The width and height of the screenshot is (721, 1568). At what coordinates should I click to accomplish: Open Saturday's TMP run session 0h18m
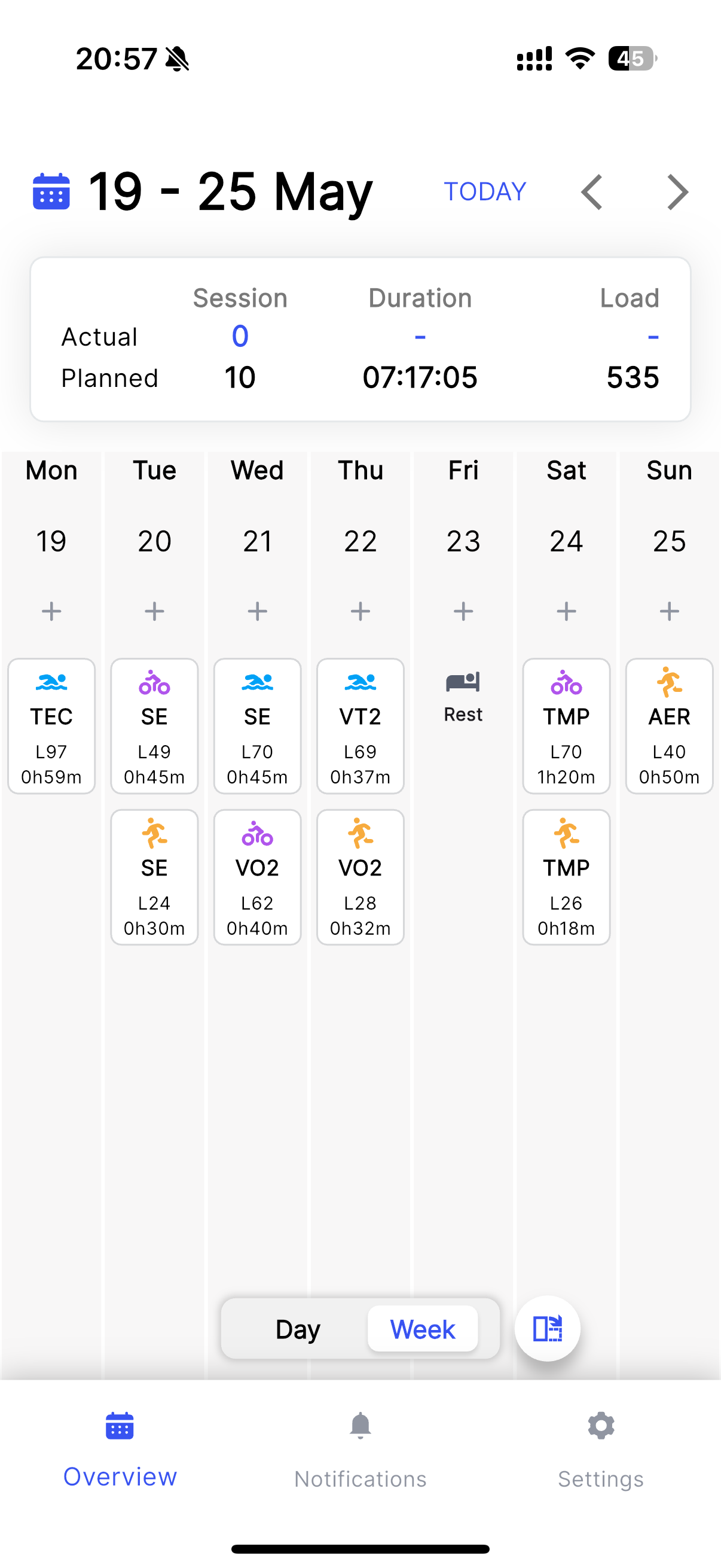tap(566, 877)
